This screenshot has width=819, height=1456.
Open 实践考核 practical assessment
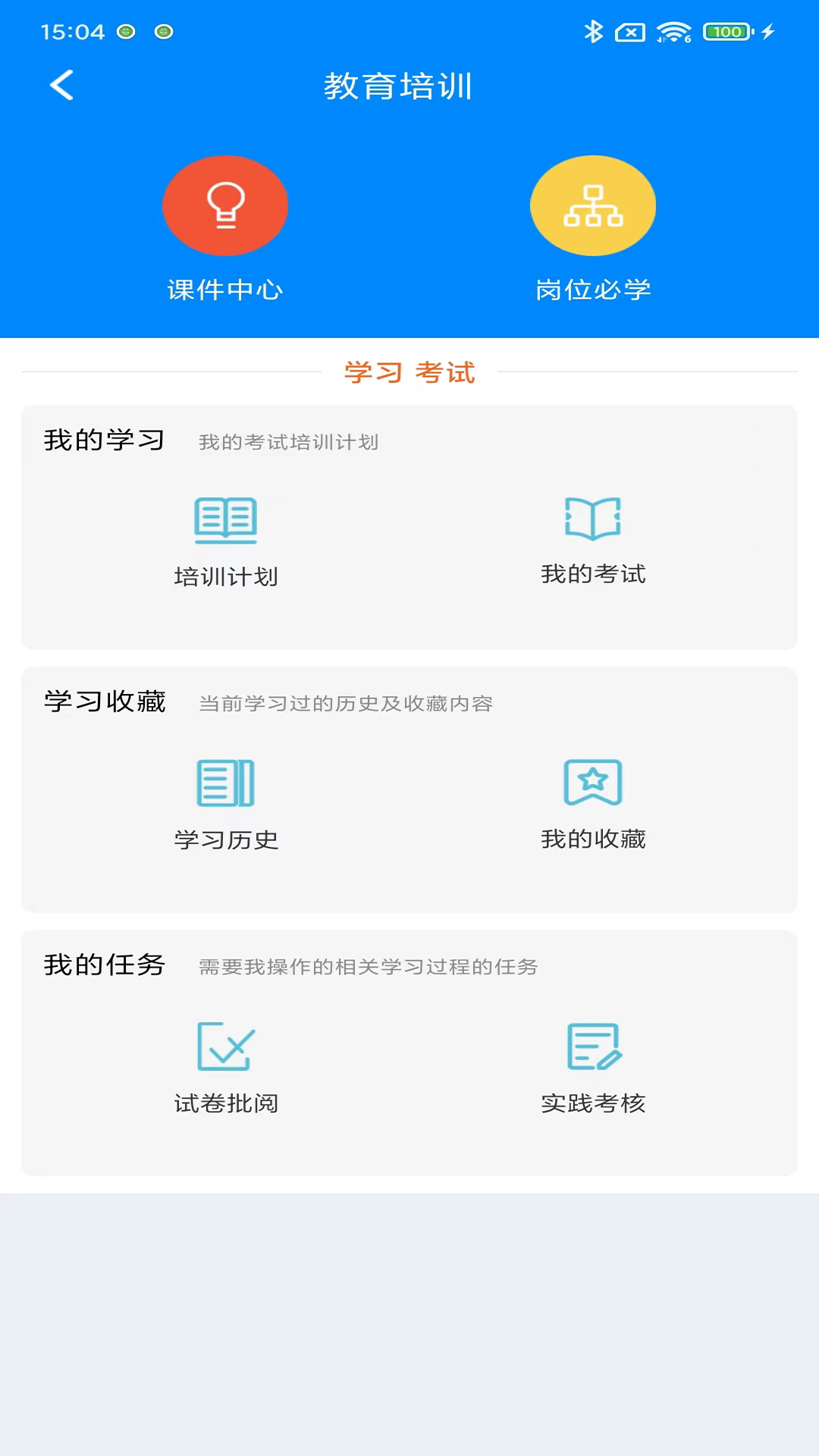point(593,1069)
